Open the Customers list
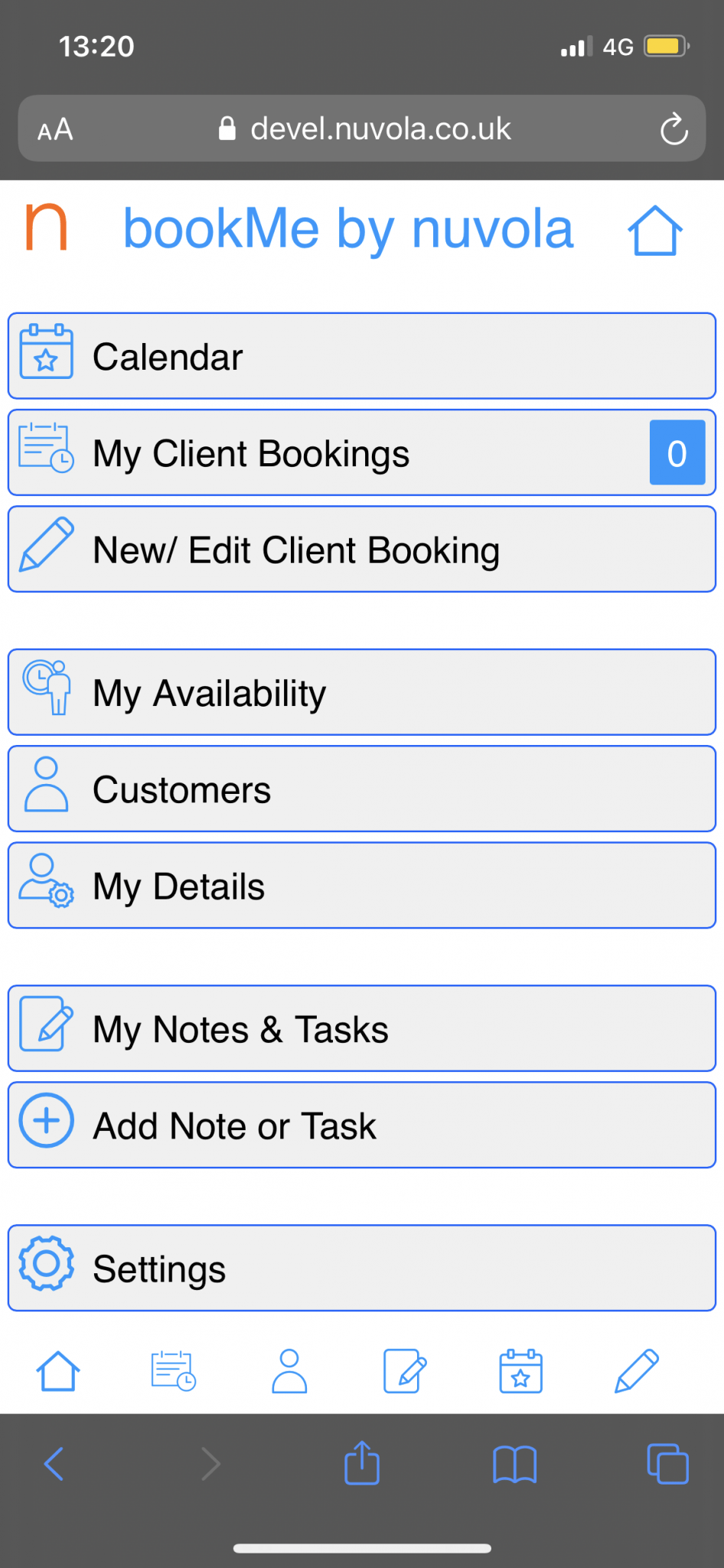Image resolution: width=724 pixels, height=1568 pixels. pos(361,789)
